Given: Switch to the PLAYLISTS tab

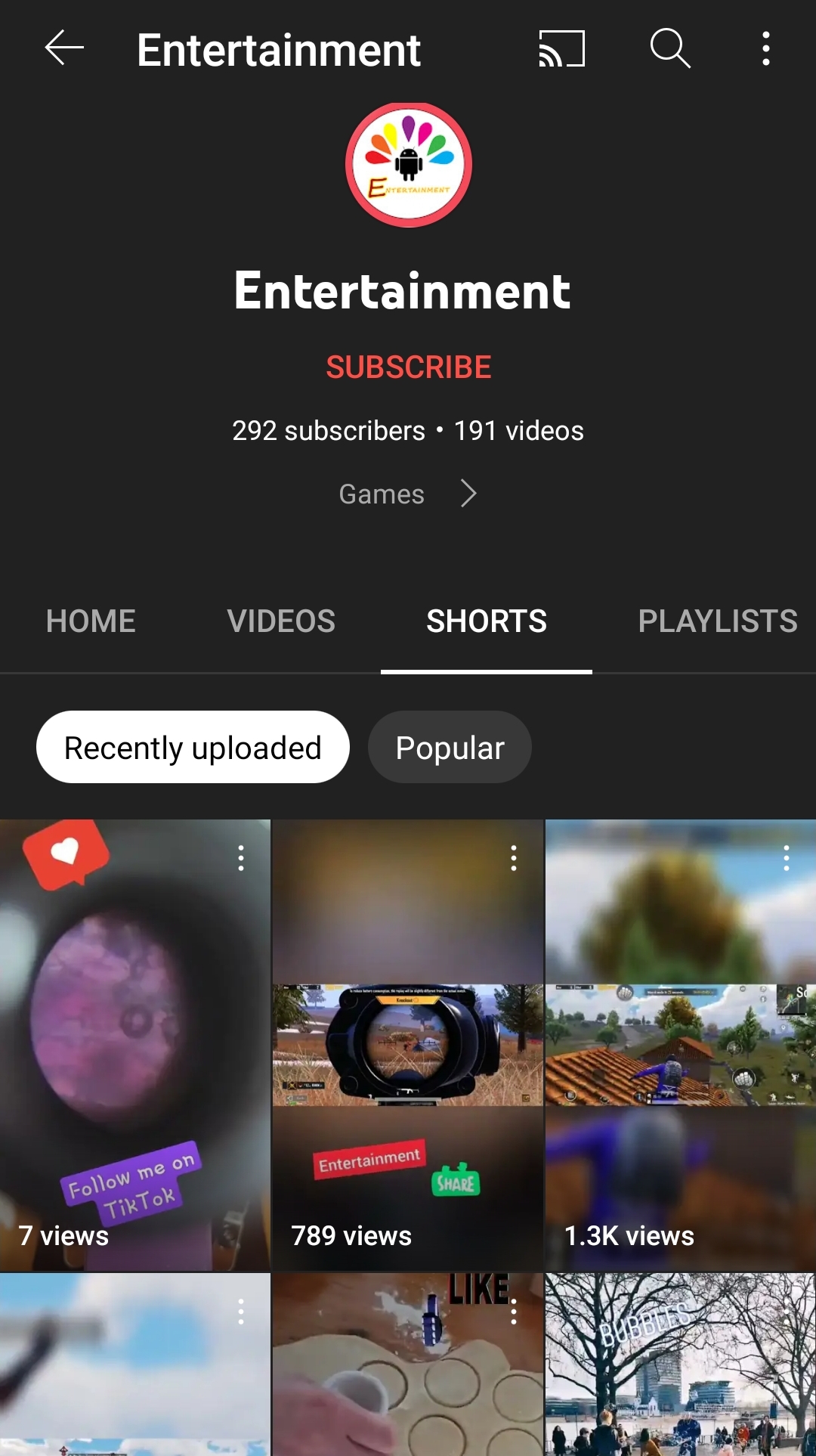Looking at the screenshot, I should [x=718, y=621].
